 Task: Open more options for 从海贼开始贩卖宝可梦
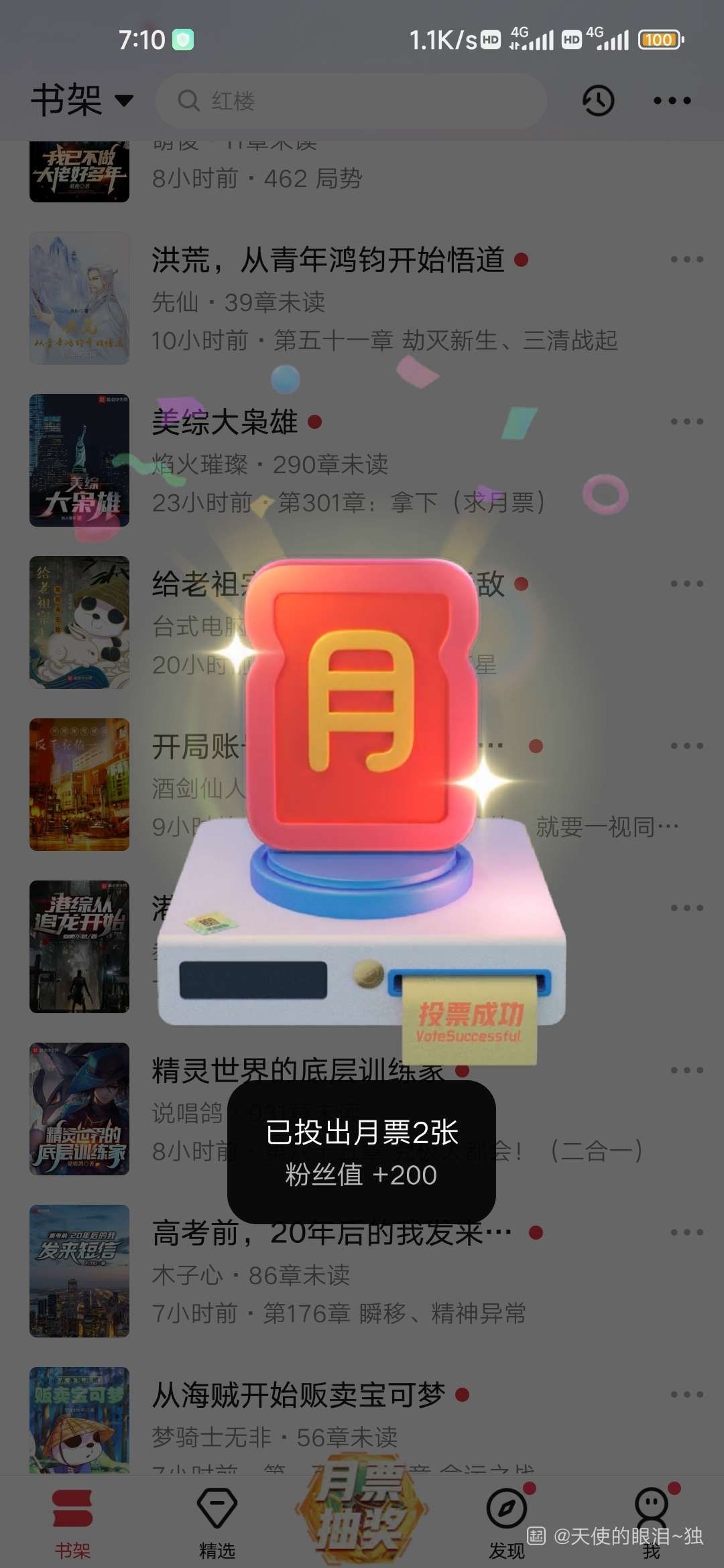pos(686,1394)
